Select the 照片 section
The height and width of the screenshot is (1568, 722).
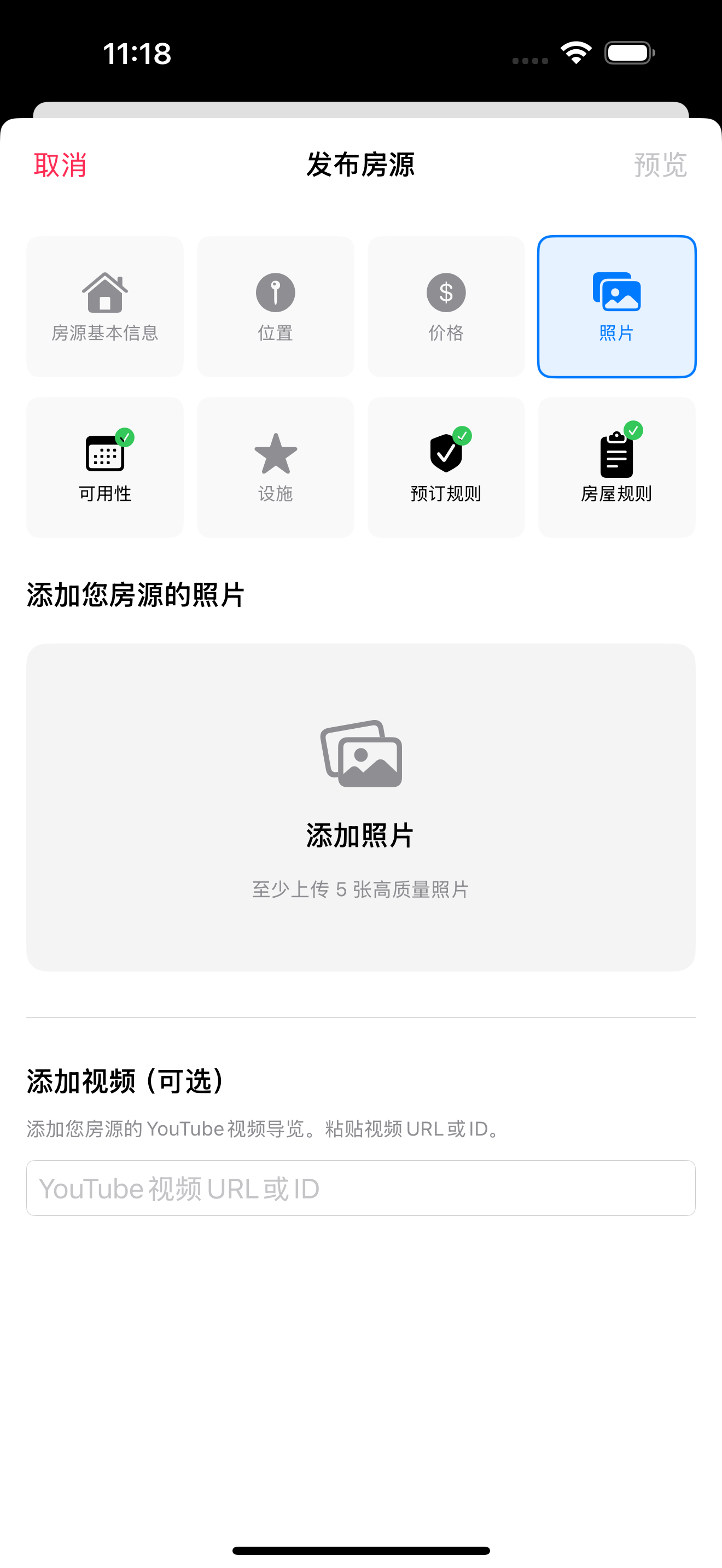(x=616, y=307)
